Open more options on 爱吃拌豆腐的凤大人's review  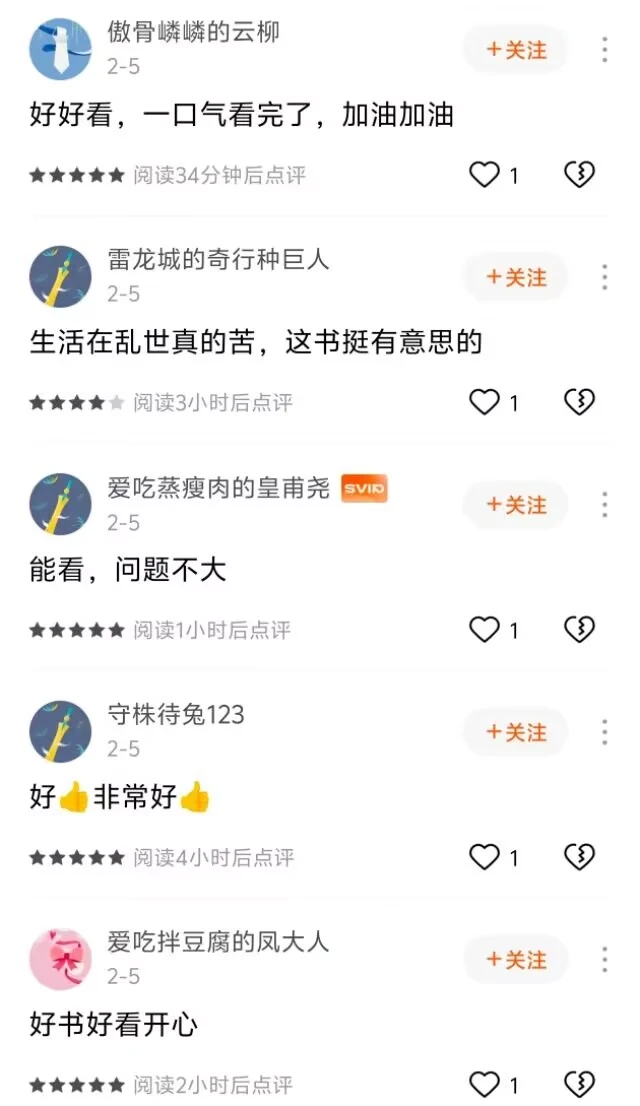pyautogui.click(x=605, y=960)
